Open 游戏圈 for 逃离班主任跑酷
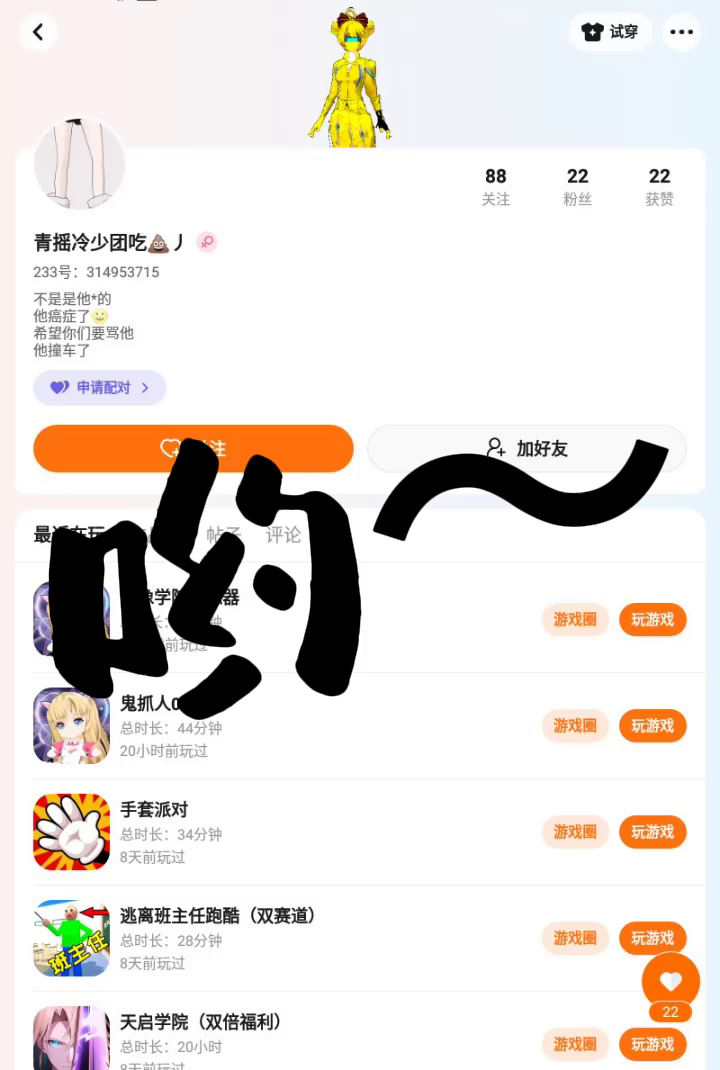Image resolution: width=720 pixels, height=1070 pixels. coord(575,938)
